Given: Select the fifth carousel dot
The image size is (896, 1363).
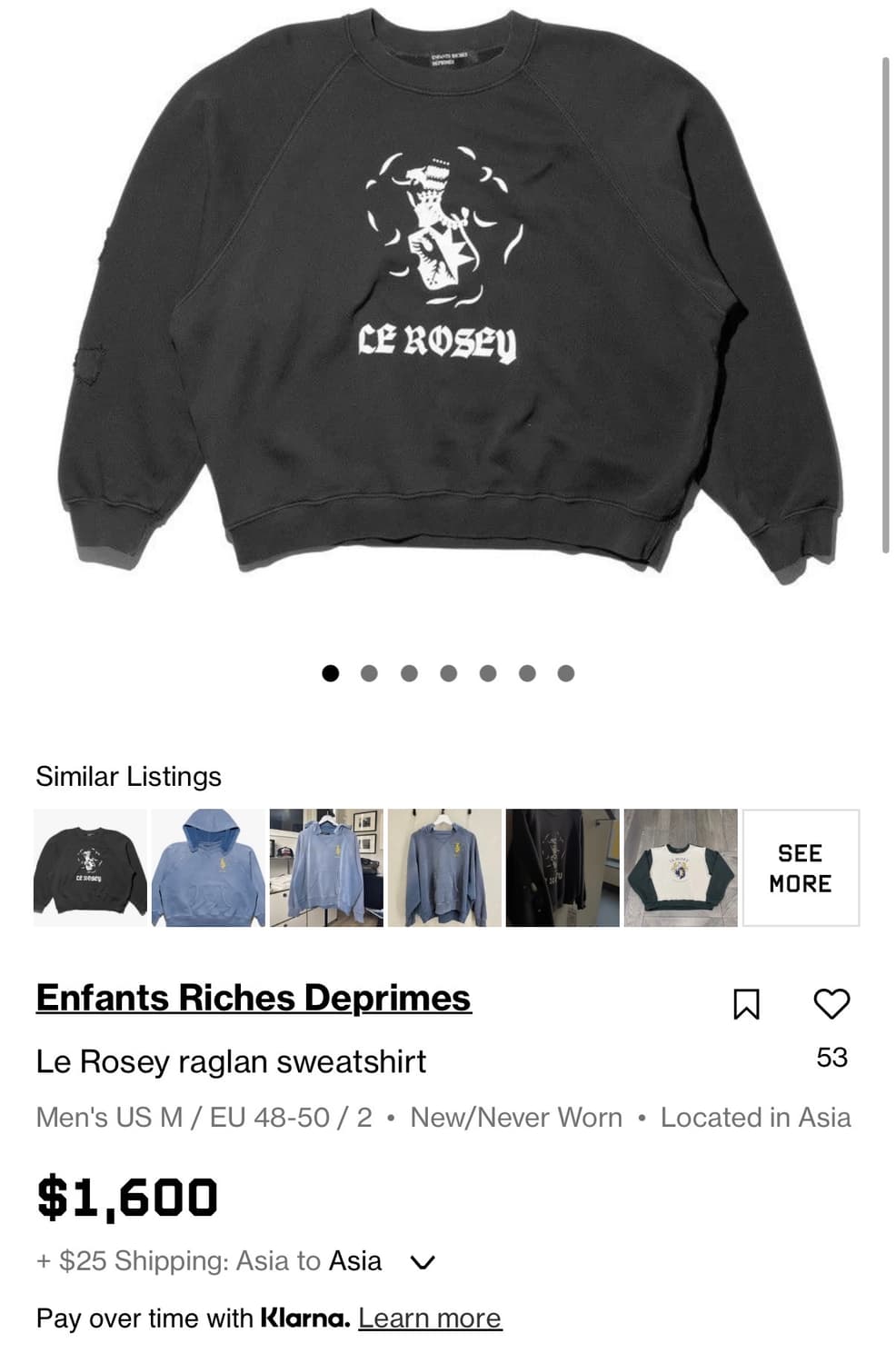Looking at the screenshot, I should coord(488,672).
